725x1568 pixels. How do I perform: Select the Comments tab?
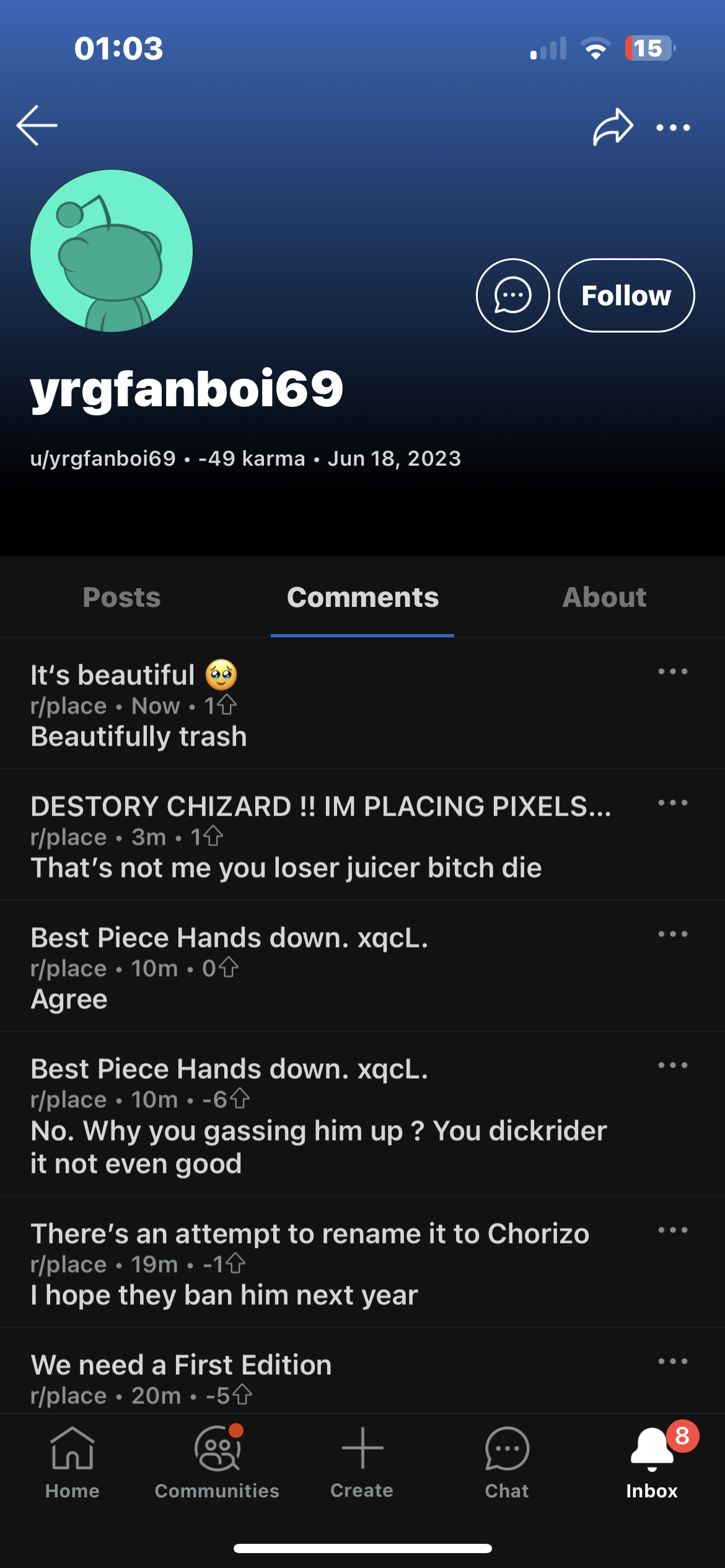(362, 598)
